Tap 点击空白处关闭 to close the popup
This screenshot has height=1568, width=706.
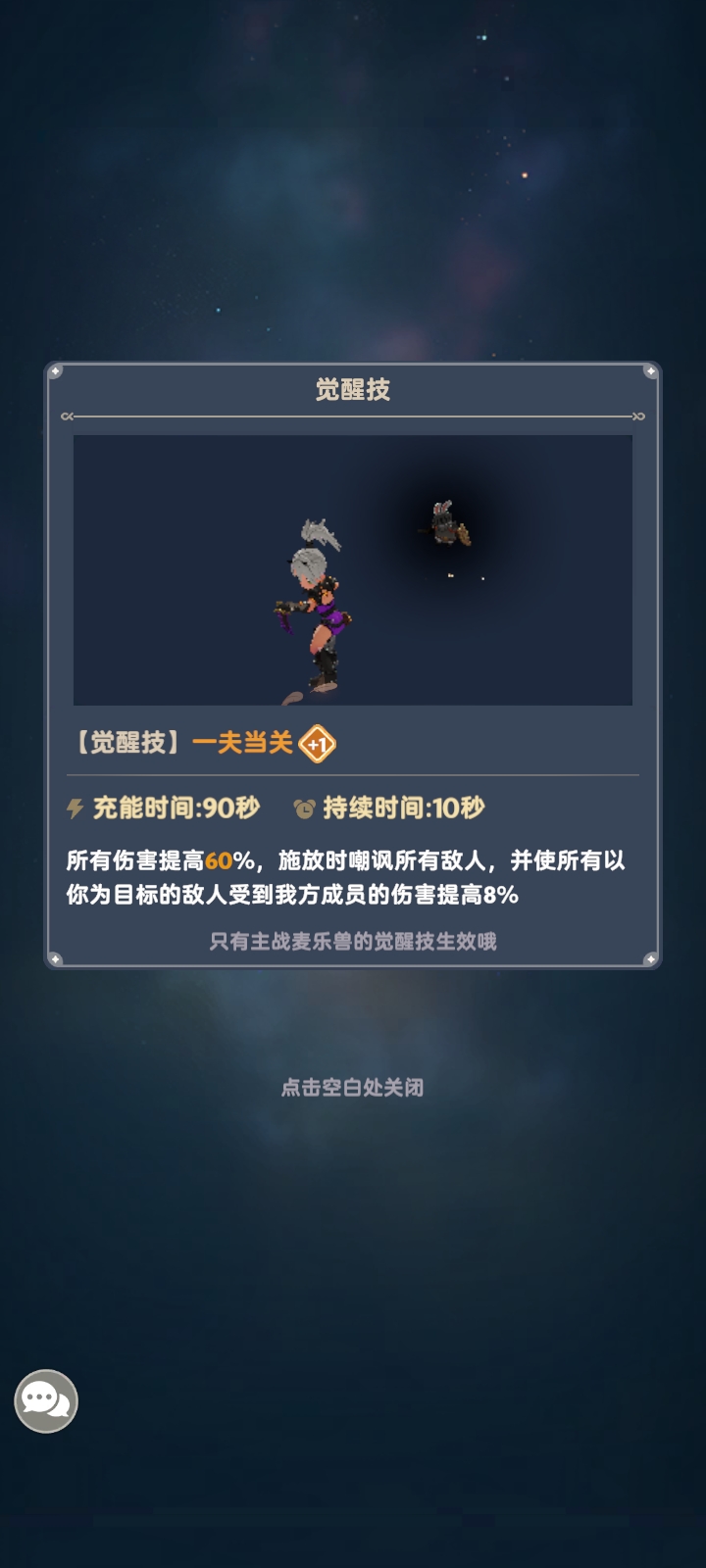pos(352,1087)
